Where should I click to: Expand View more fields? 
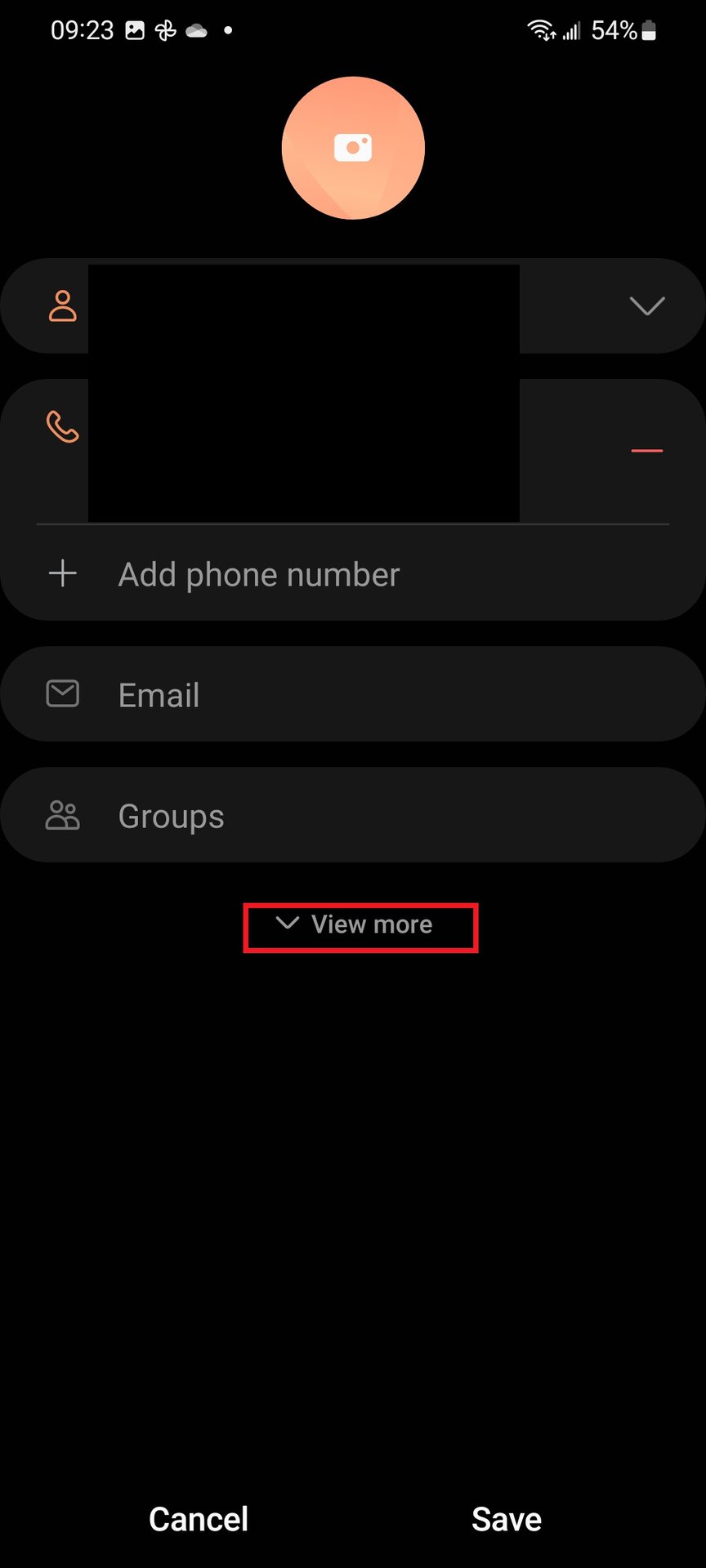(360, 925)
